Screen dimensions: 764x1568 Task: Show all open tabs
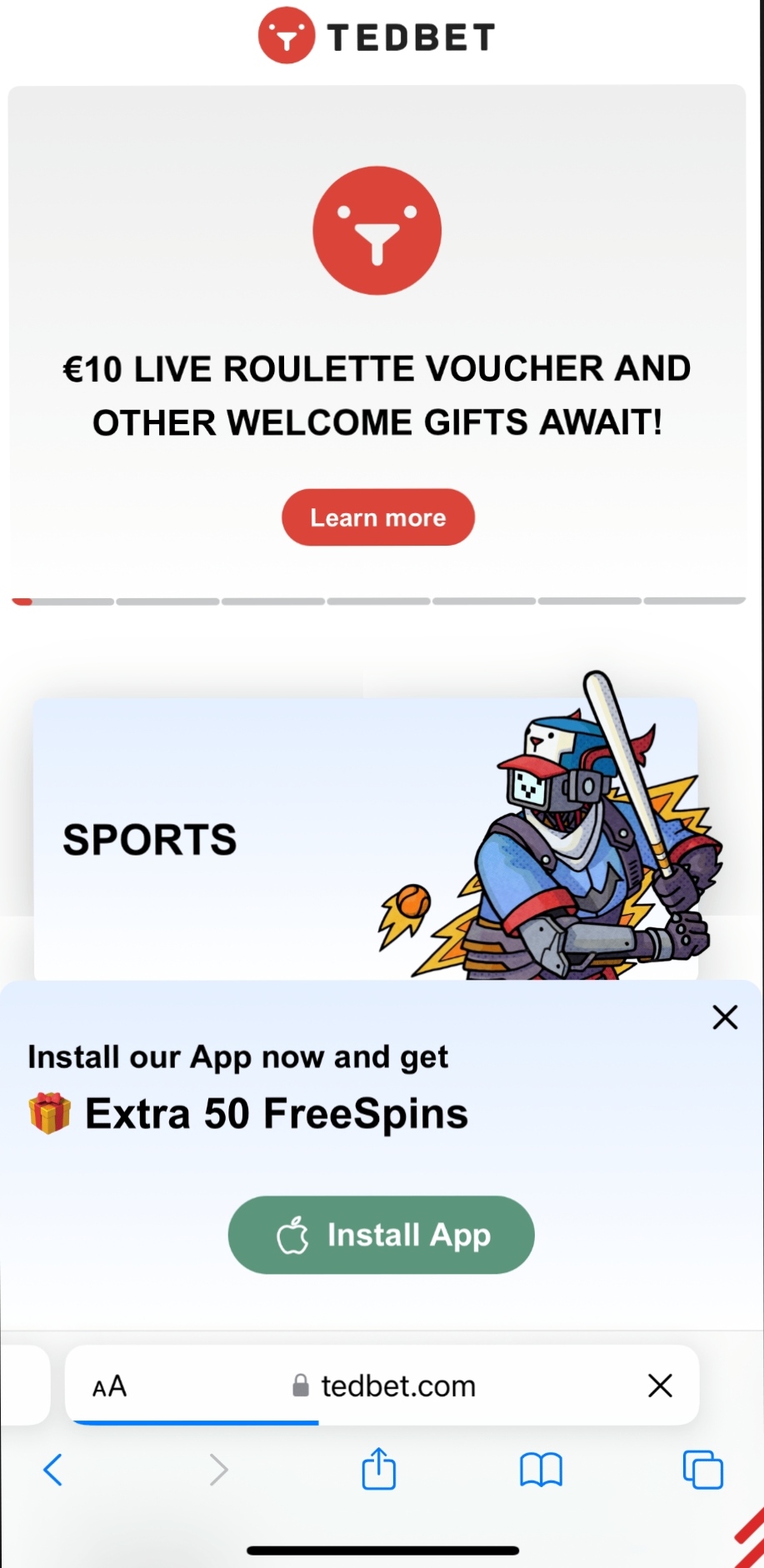[702, 1470]
